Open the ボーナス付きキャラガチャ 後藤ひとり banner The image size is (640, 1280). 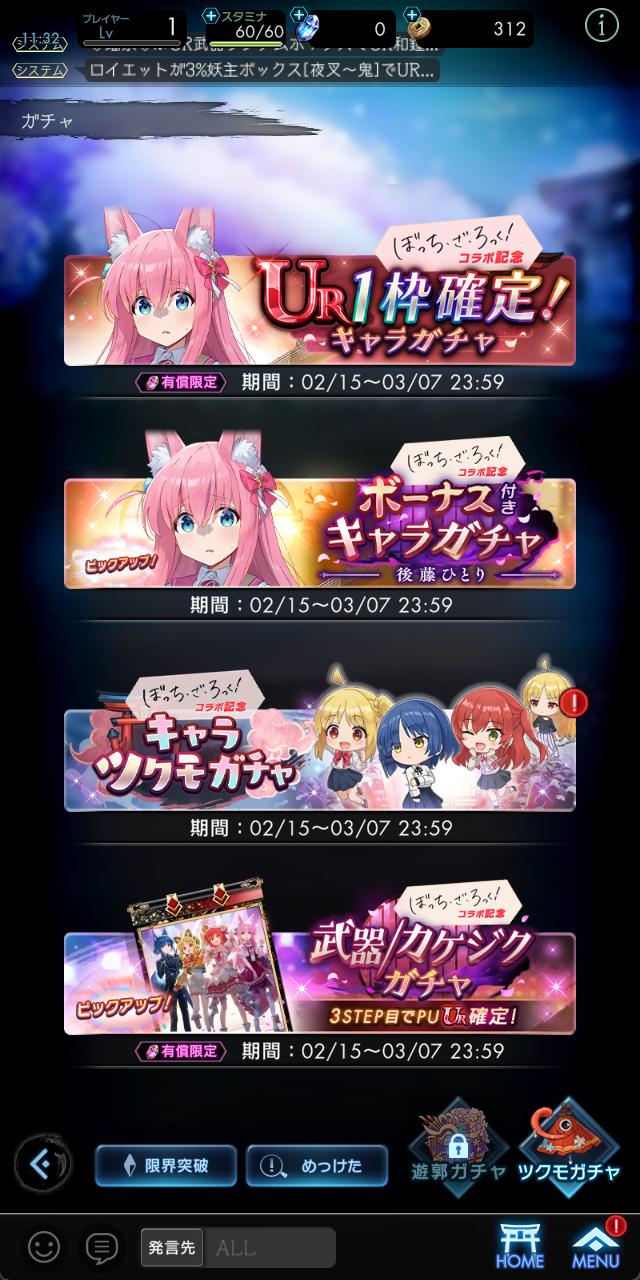click(x=320, y=531)
